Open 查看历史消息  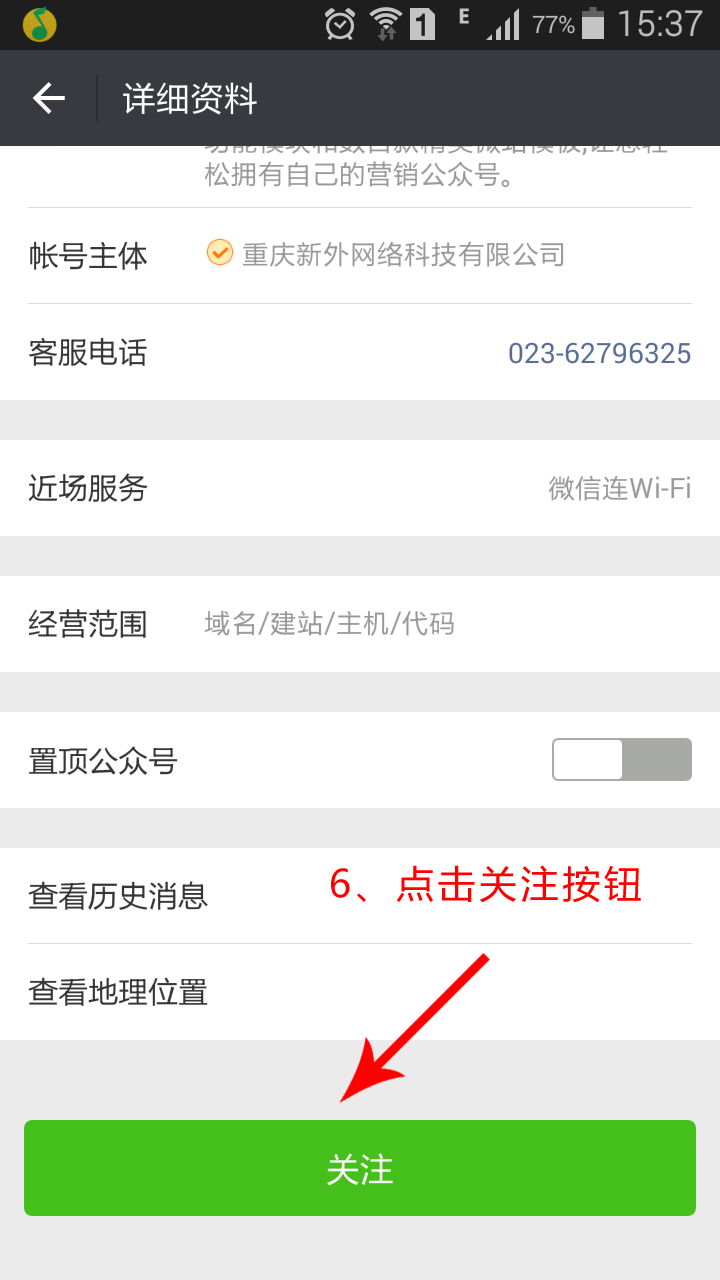[360, 896]
